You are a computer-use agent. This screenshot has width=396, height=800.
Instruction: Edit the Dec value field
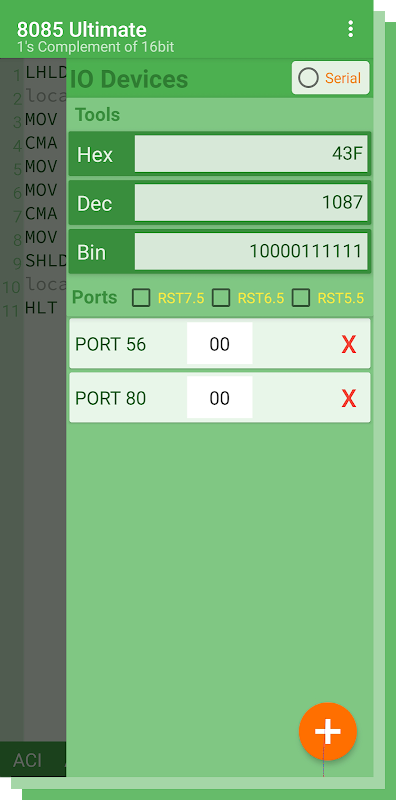tap(251, 203)
